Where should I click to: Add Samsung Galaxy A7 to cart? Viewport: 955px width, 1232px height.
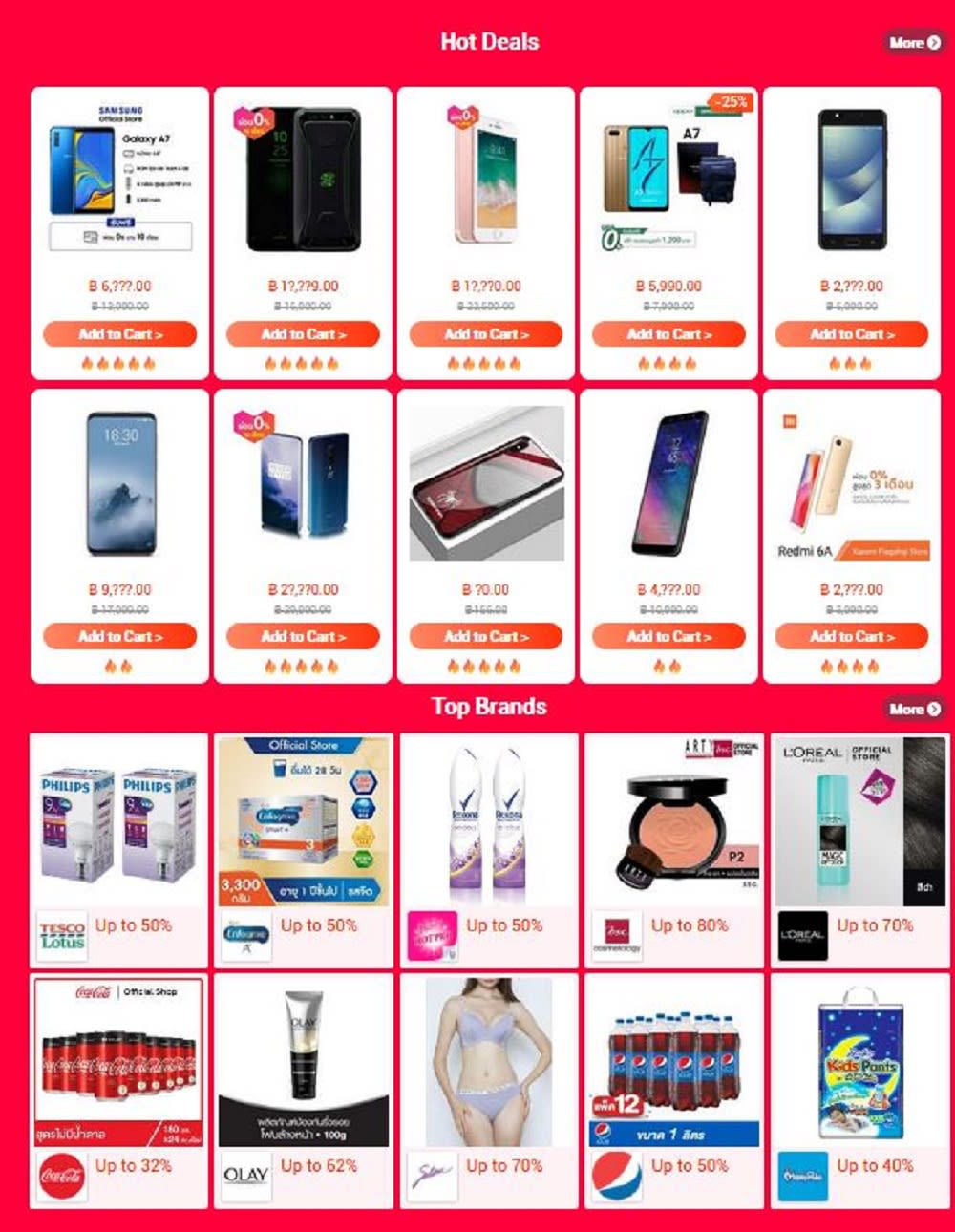(119, 334)
